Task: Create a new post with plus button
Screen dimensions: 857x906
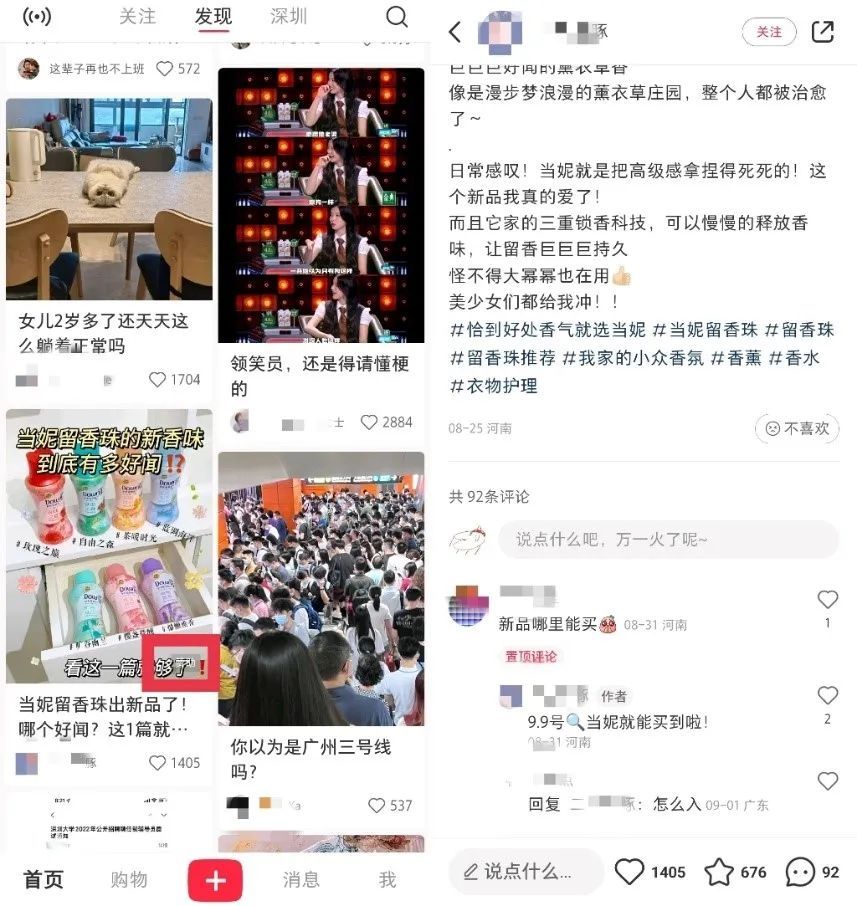Action: tap(215, 880)
